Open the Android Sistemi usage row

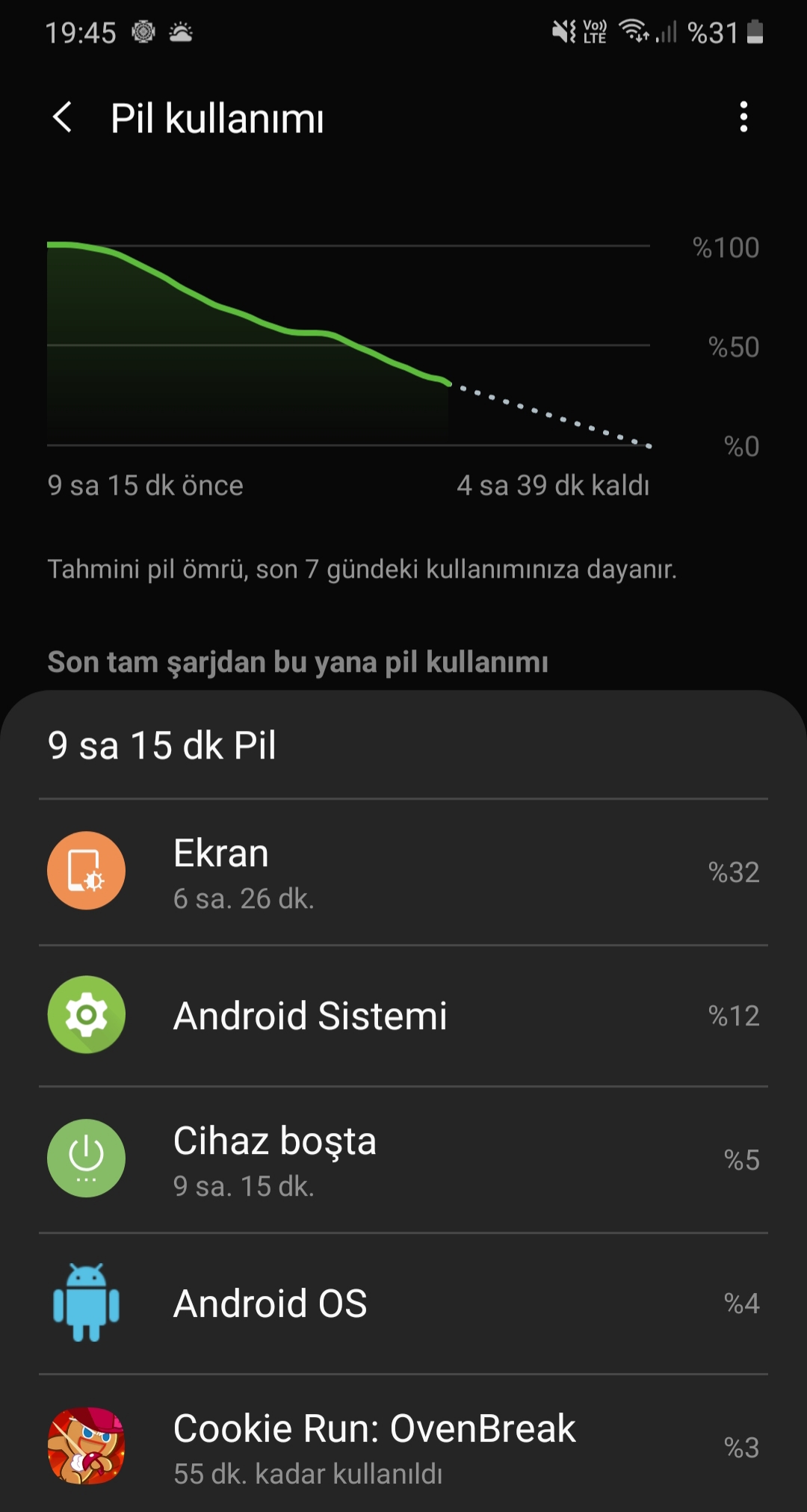[x=403, y=1016]
